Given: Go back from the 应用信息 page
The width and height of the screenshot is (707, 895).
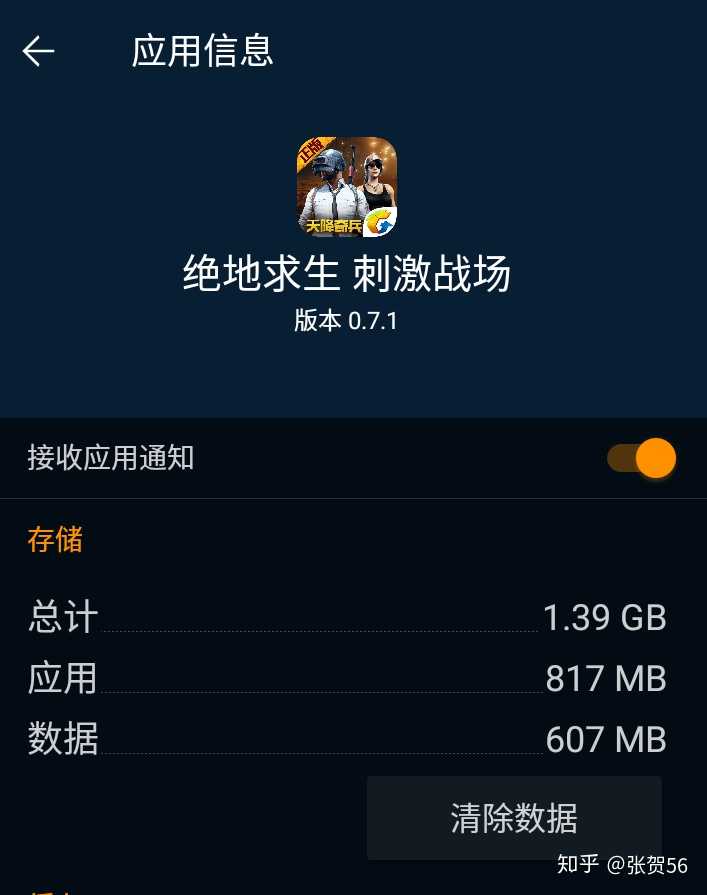Looking at the screenshot, I should (x=39, y=51).
